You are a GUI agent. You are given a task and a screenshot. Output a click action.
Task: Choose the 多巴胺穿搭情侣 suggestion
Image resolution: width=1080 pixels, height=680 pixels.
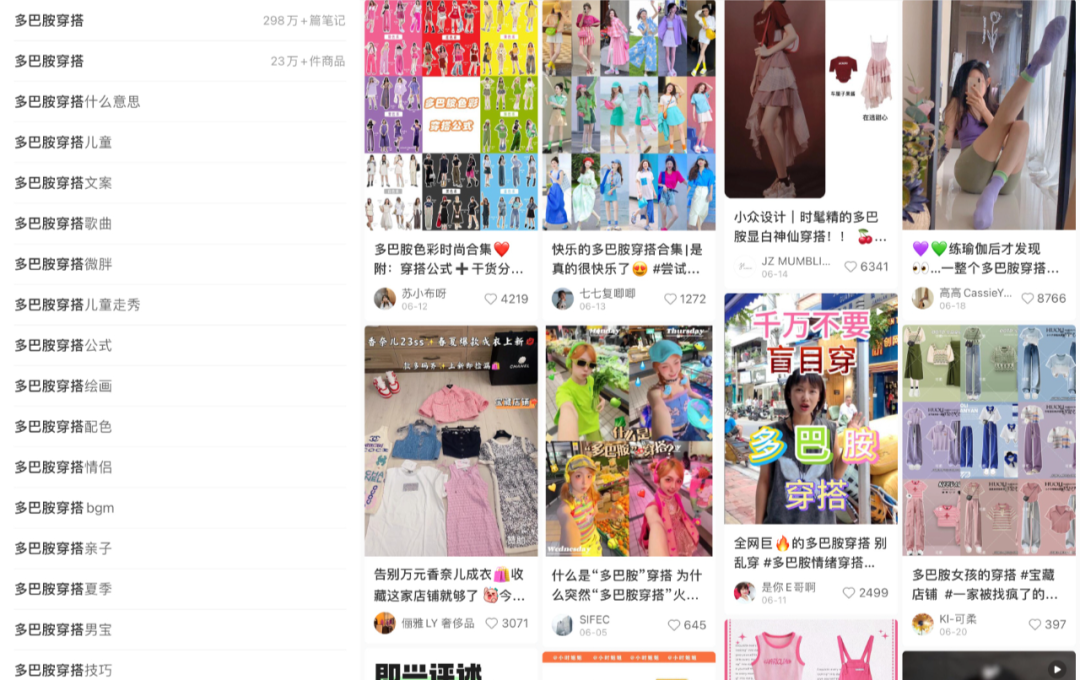click(x=64, y=467)
